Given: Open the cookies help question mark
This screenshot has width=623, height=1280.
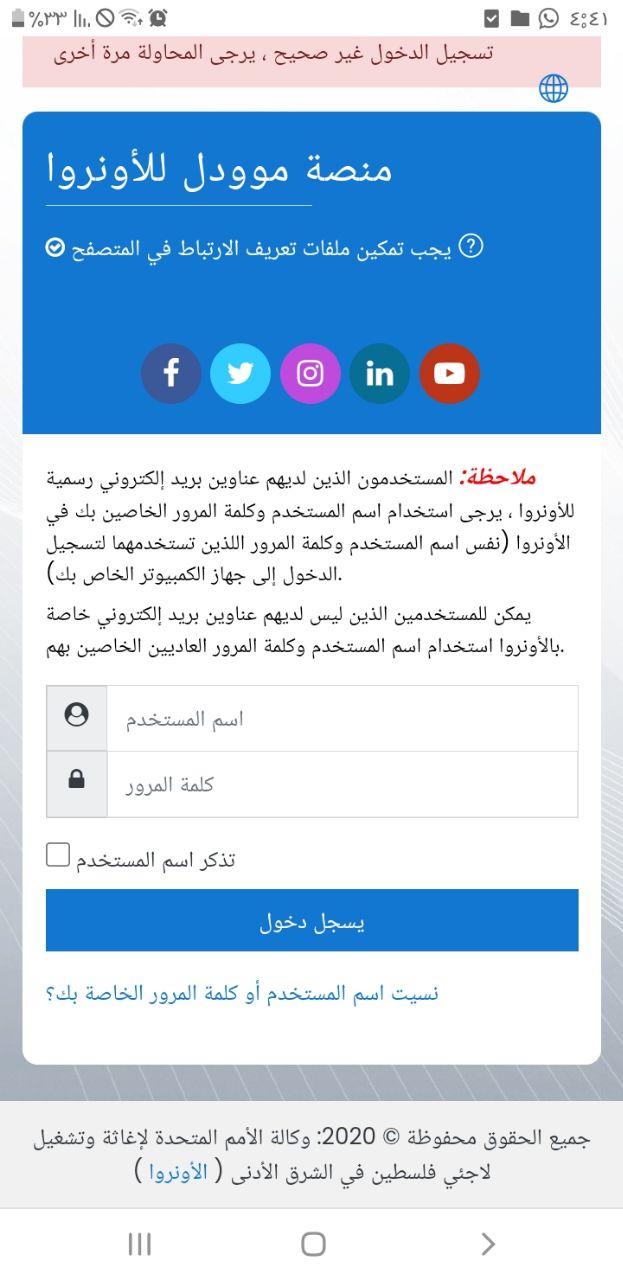Looking at the screenshot, I should [x=470, y=246].
